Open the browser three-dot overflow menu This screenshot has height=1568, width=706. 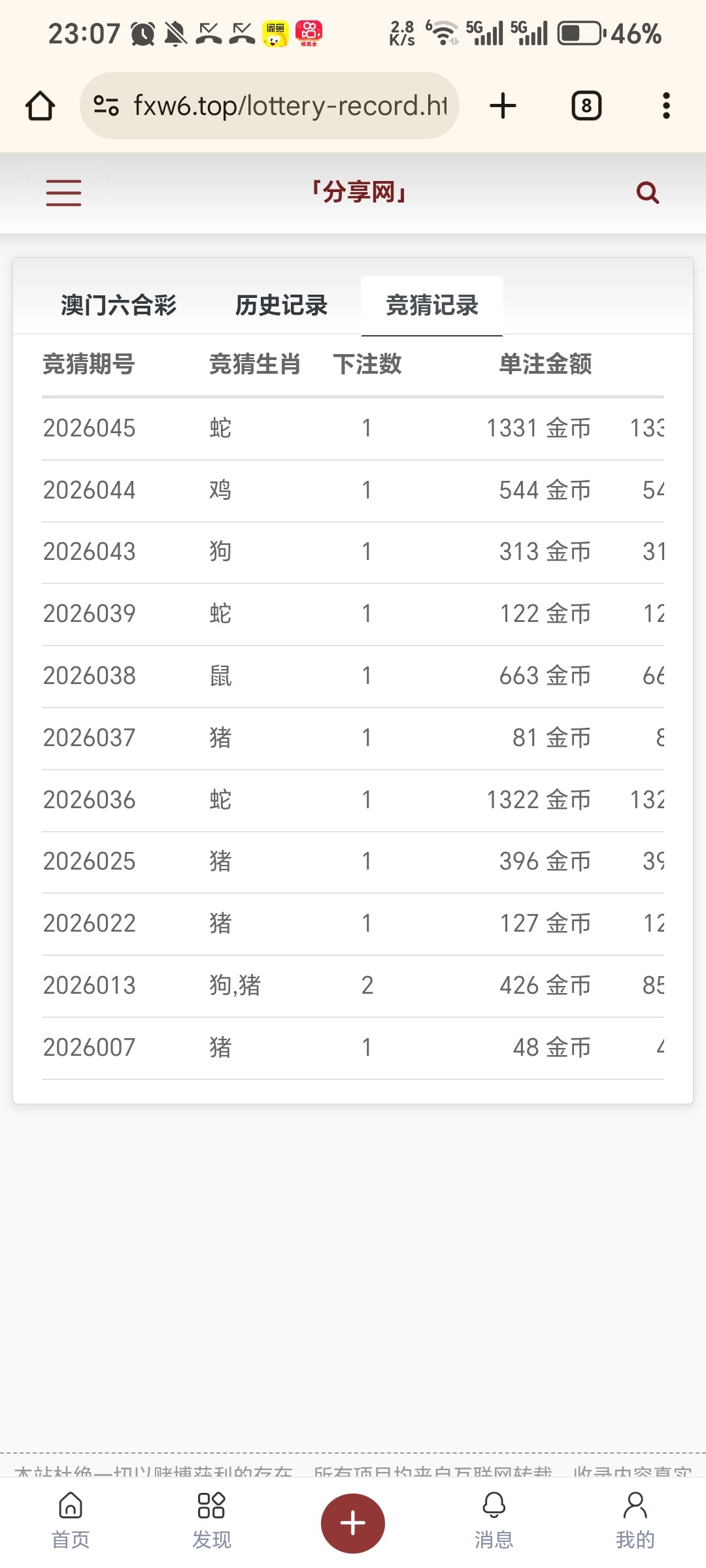(665, 105)
